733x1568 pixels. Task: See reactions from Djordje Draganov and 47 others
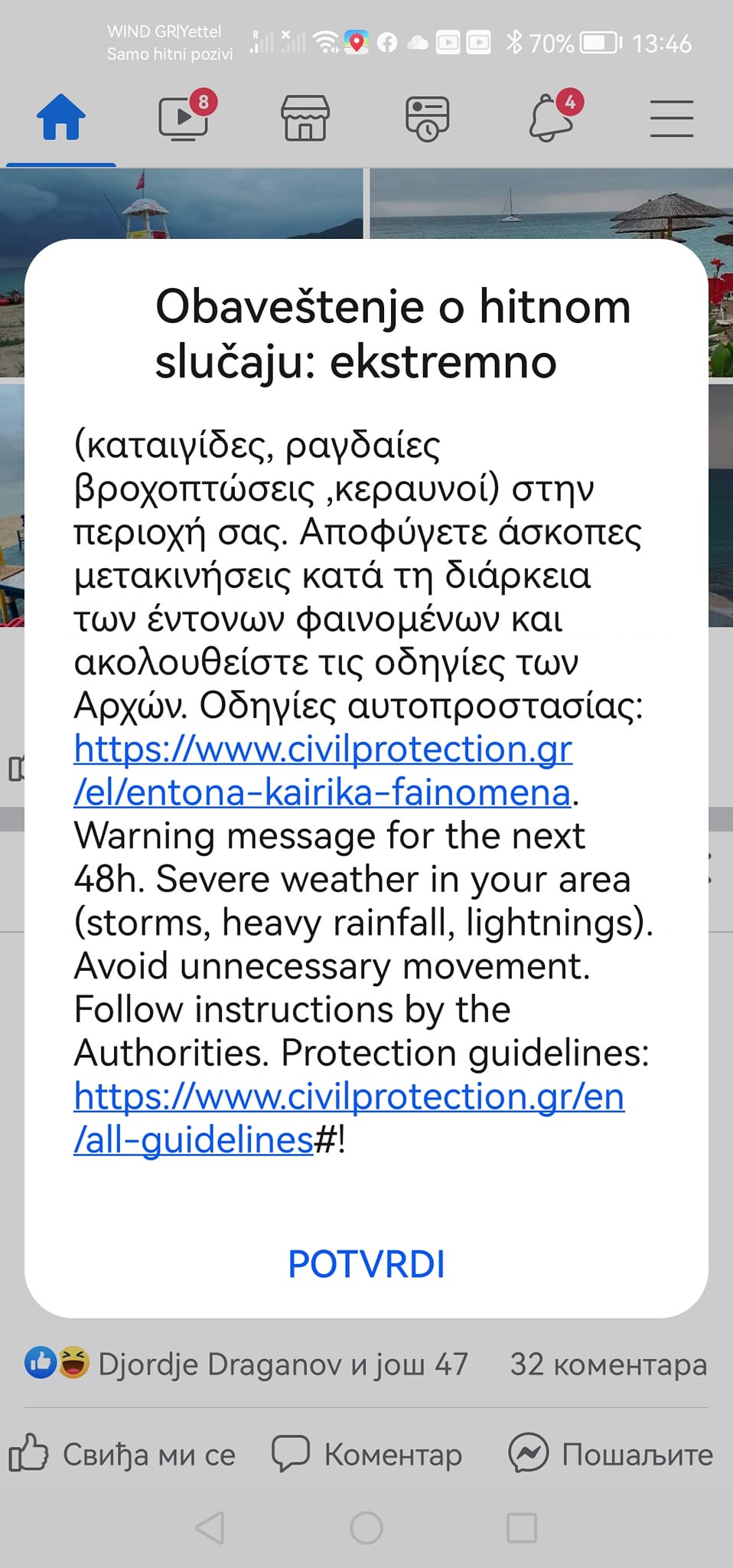click(245, 1364)
